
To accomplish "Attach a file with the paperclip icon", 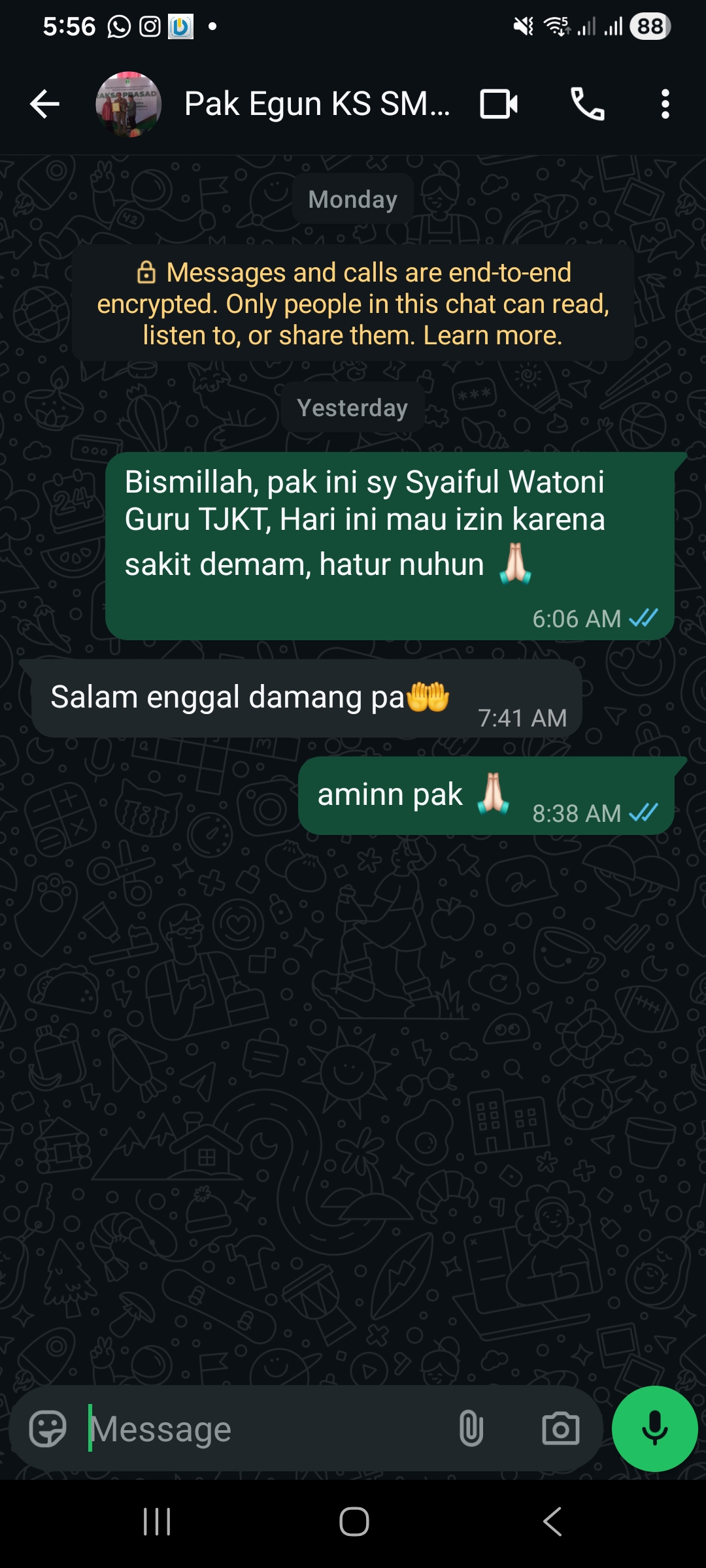I will pyautogui.click(x=471, y=1429).
